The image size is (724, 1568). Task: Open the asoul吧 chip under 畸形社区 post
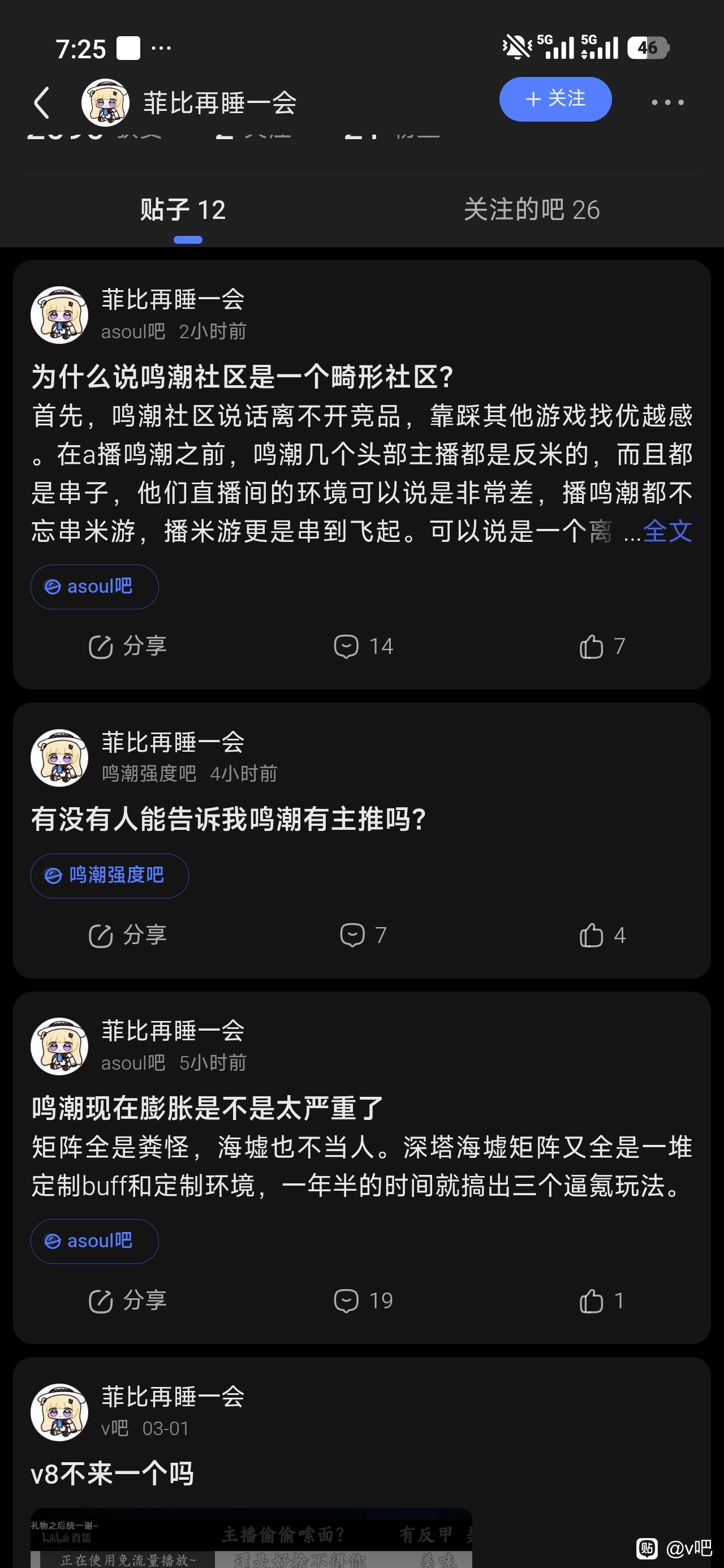[x=94, y=587]
